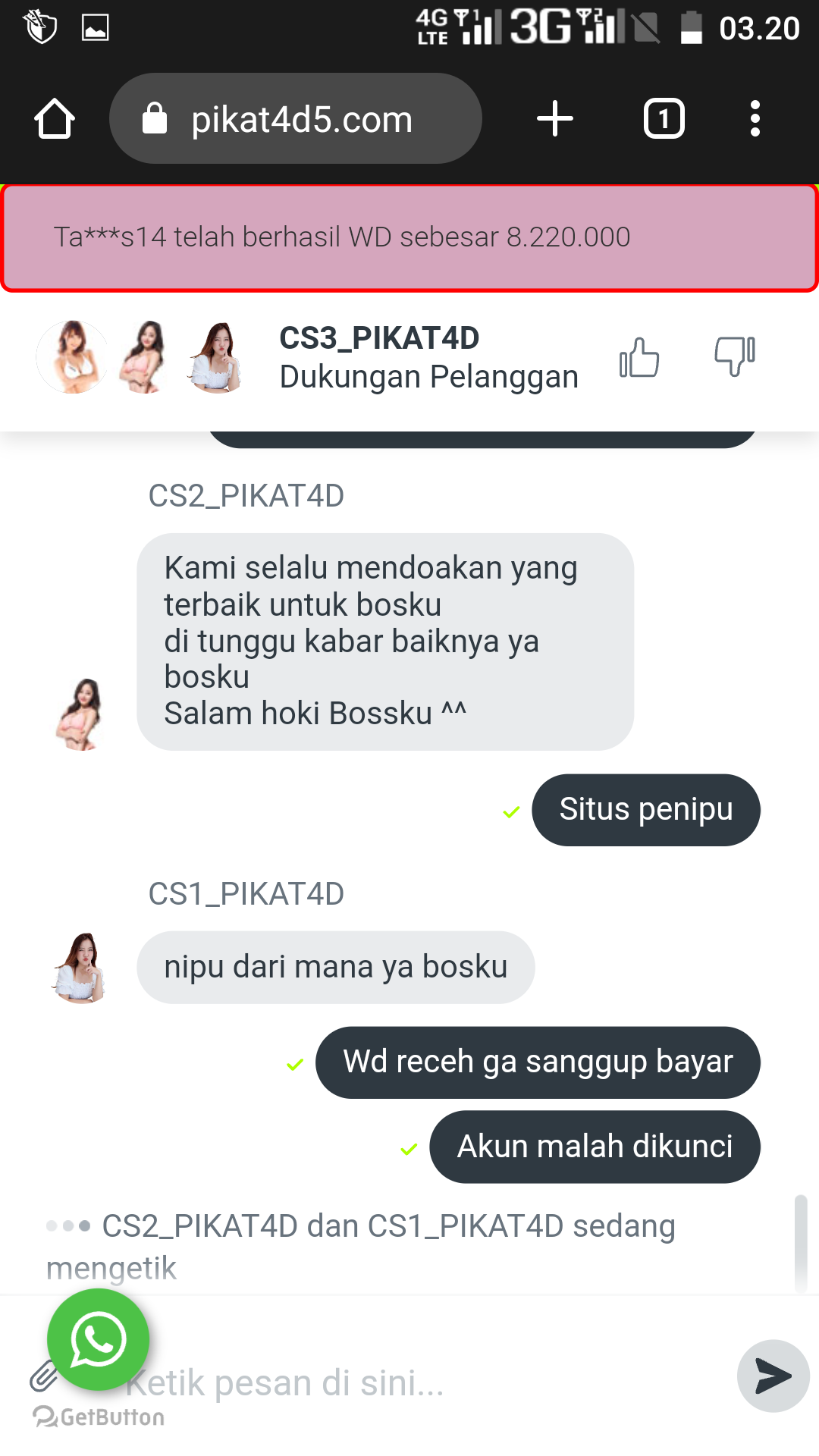Viewport: 819px width, 1456px height.
Task: Send the chat message
Action: (x=773, y=1376)
